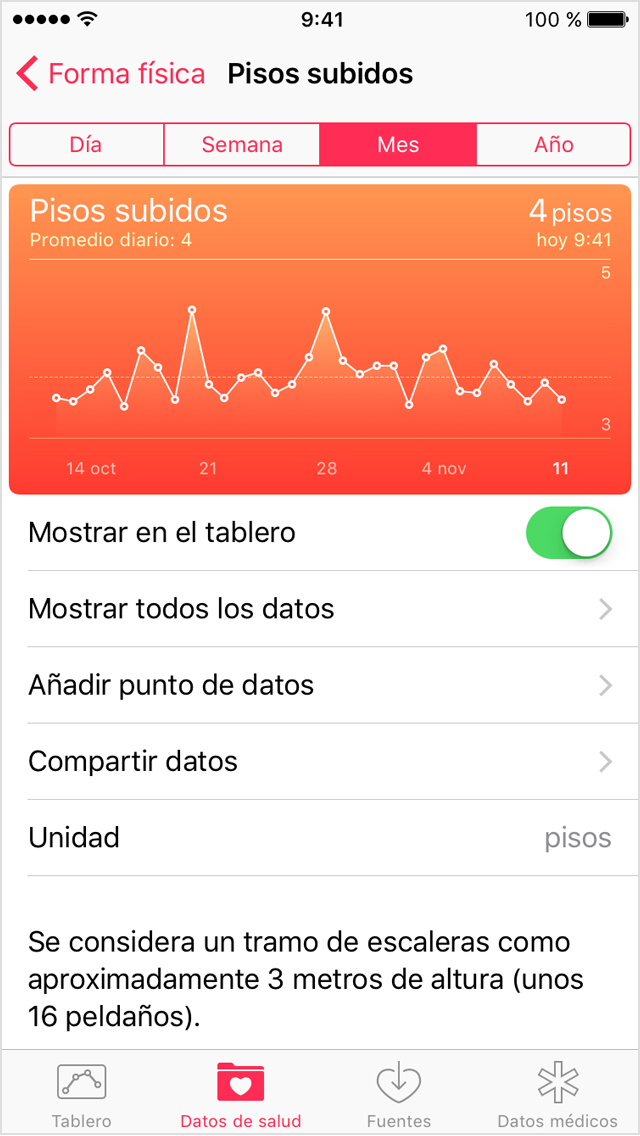The image size is (640, 1136).
Task: Switch to the Semana view
Action: click(x=242, y=144)
